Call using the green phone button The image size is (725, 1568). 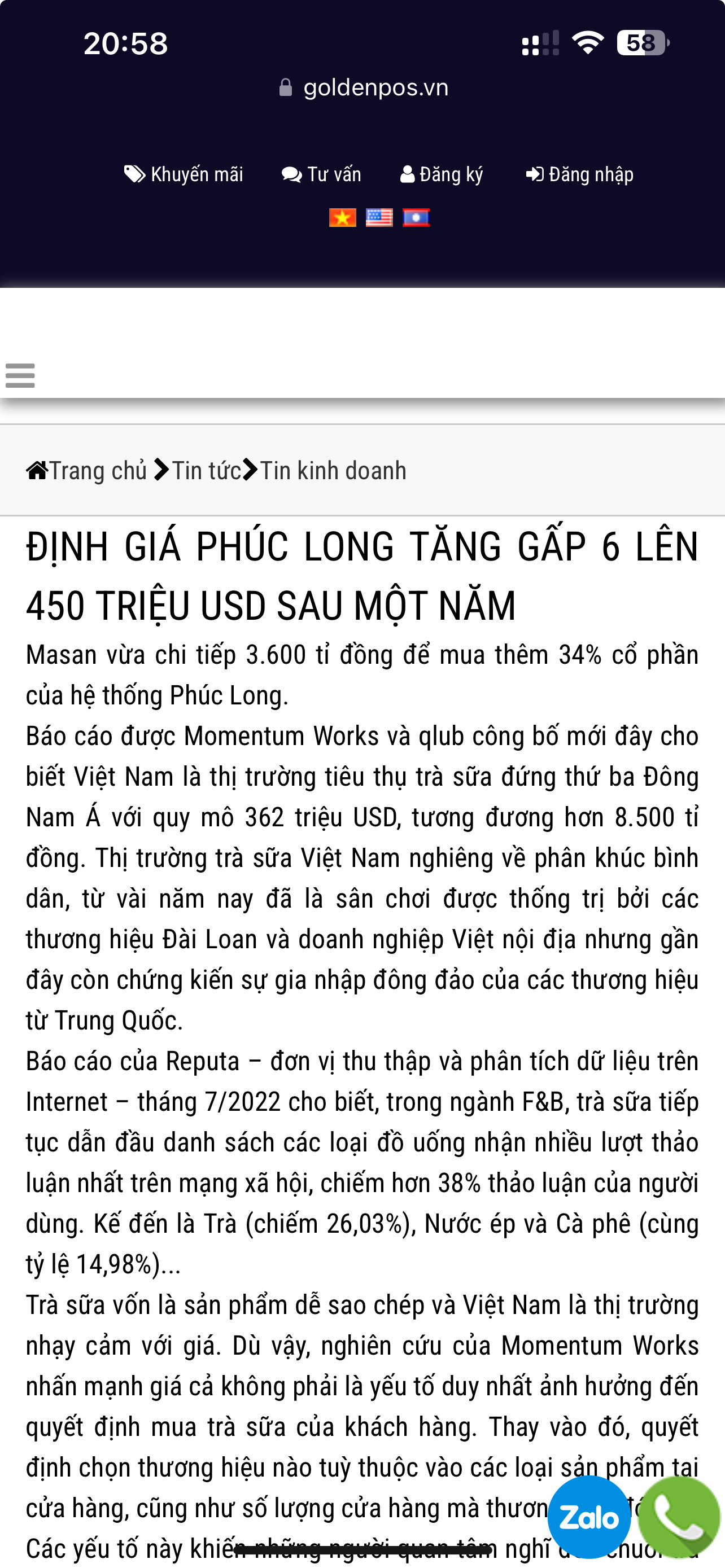[679, 1517]
